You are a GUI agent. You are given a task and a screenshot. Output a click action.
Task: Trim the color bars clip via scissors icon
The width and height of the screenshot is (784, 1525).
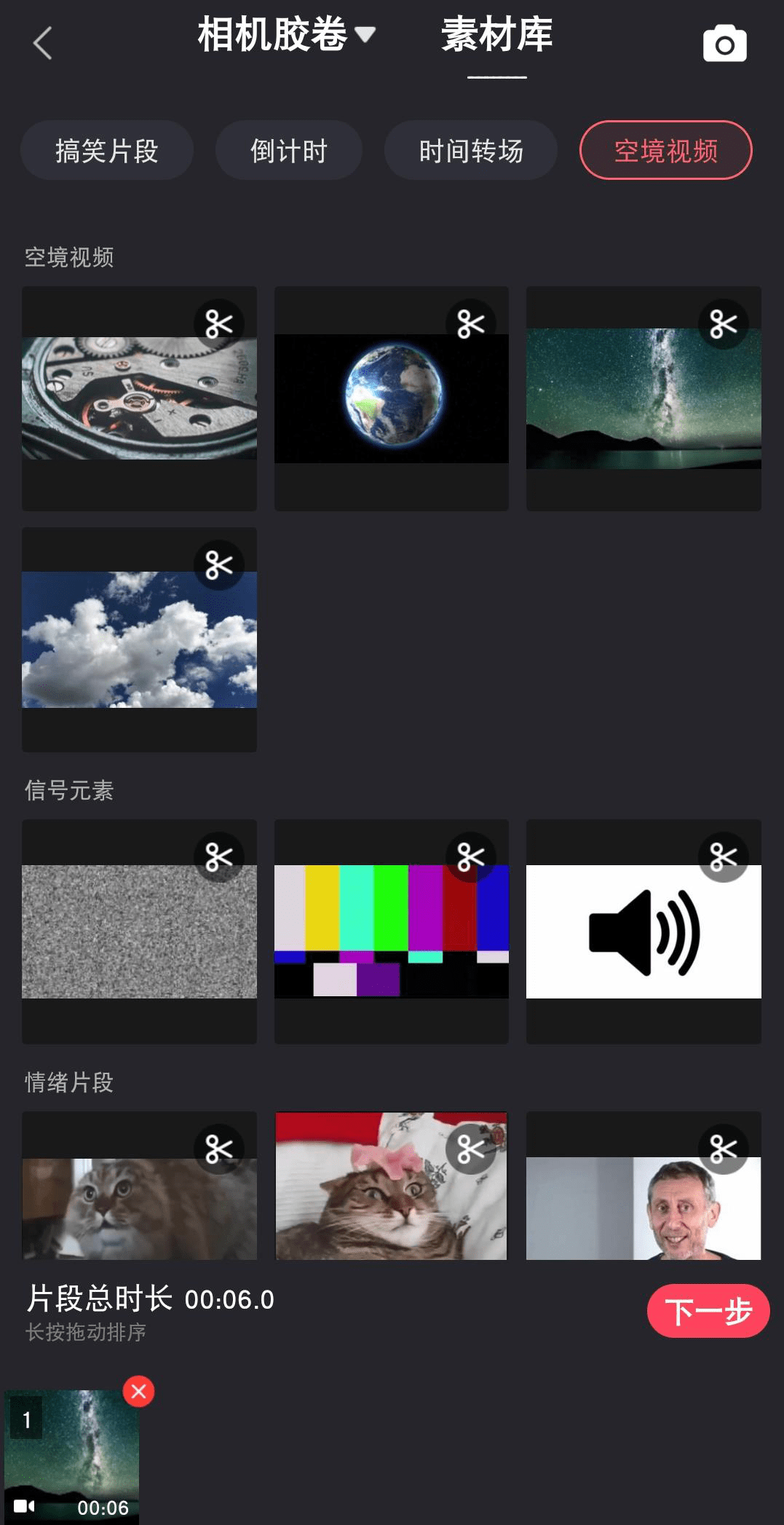472,857
